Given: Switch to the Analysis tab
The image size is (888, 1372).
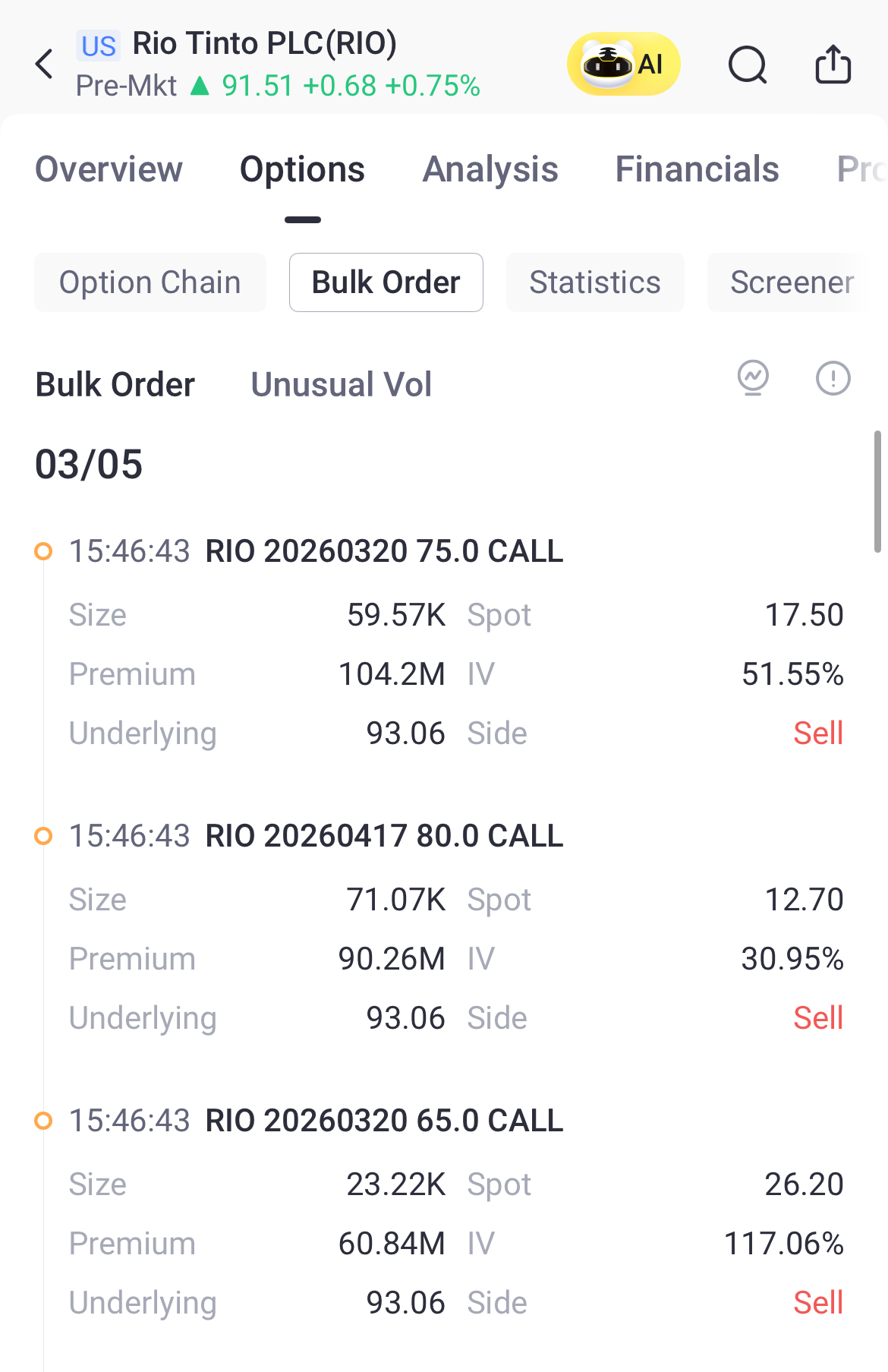Looking at the screenshot, I should pos(490,169).
